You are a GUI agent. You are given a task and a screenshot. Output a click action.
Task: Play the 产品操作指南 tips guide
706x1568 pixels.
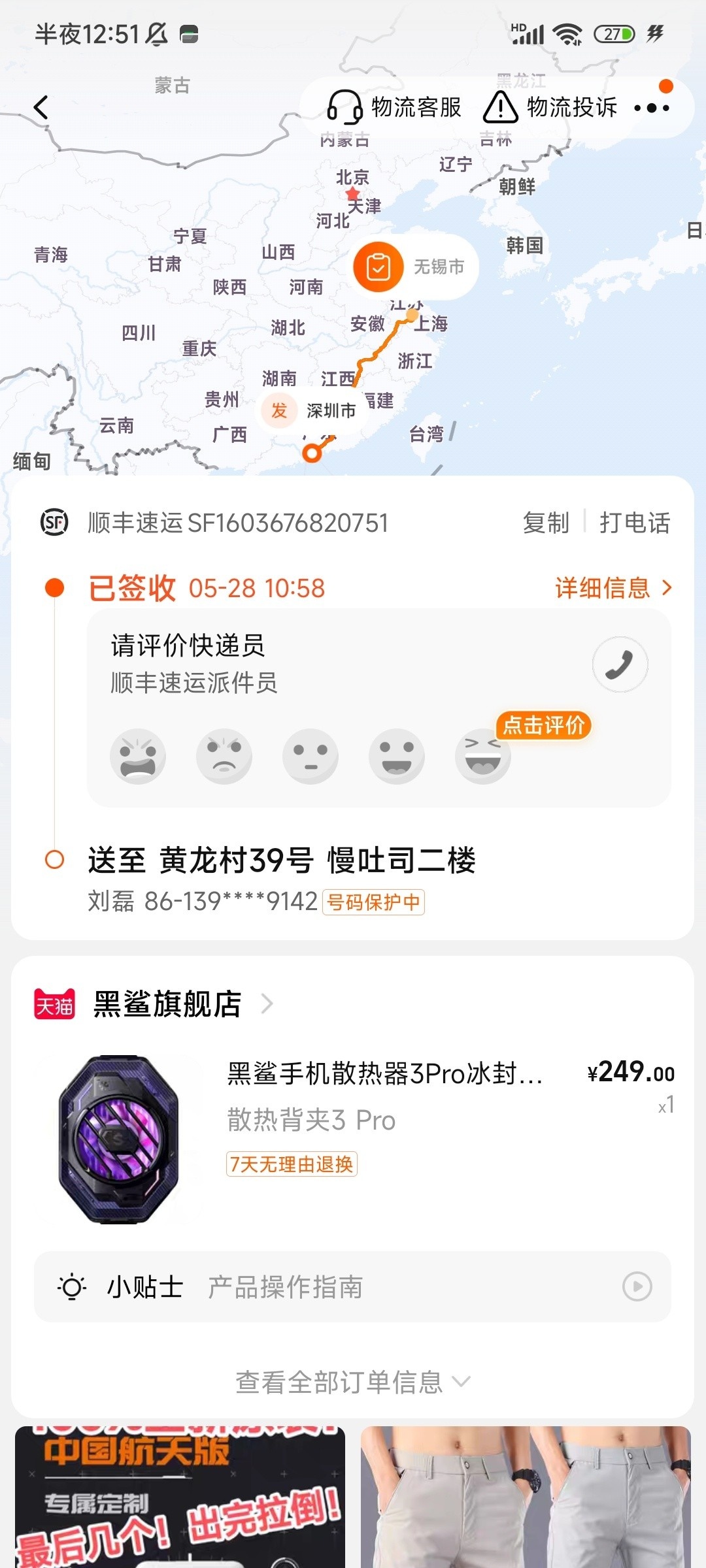[637, 1286]
